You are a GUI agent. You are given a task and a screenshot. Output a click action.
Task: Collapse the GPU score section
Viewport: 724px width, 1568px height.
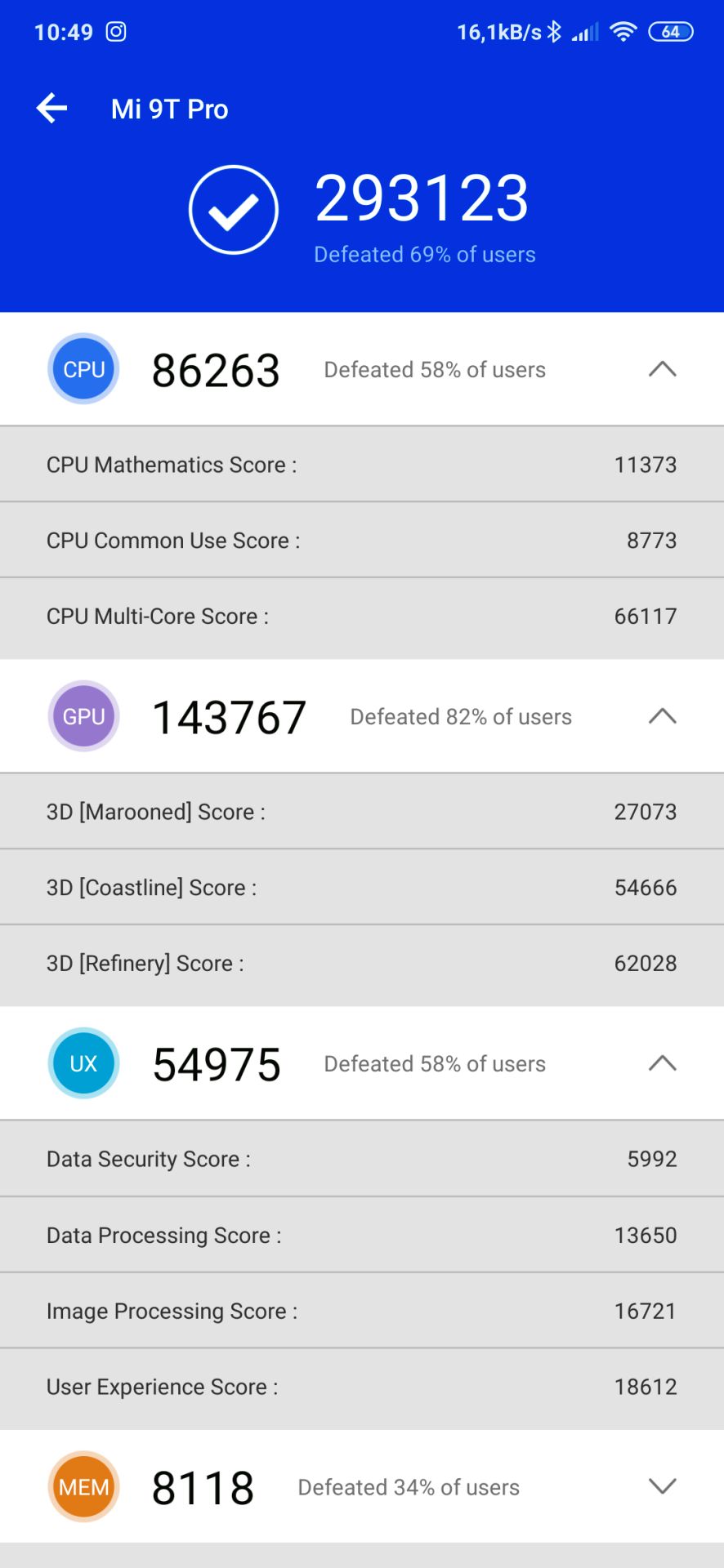662,716
